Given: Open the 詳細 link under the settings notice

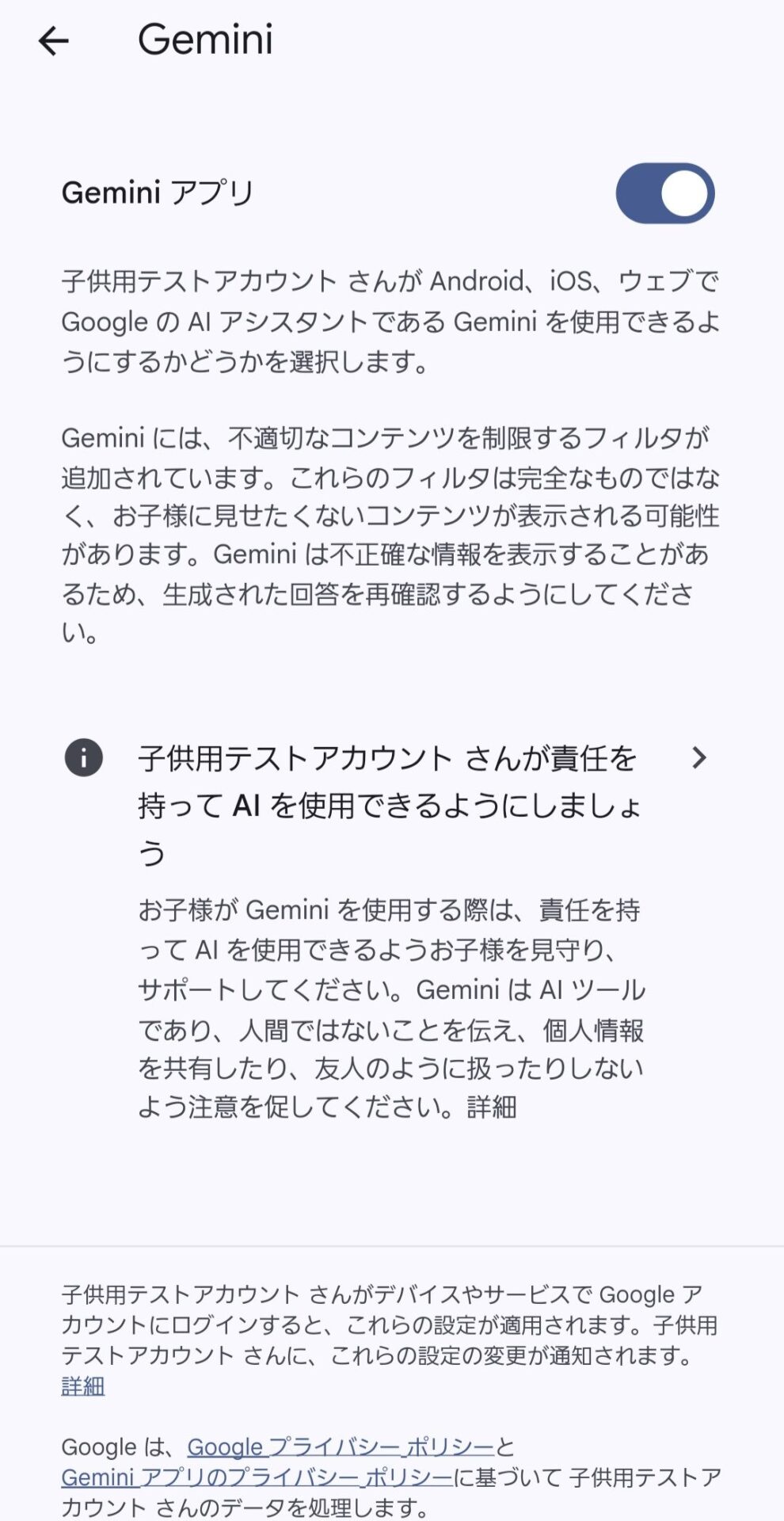Looking at the screenshot, I should pyautogui.click(x=83, y=1386).
